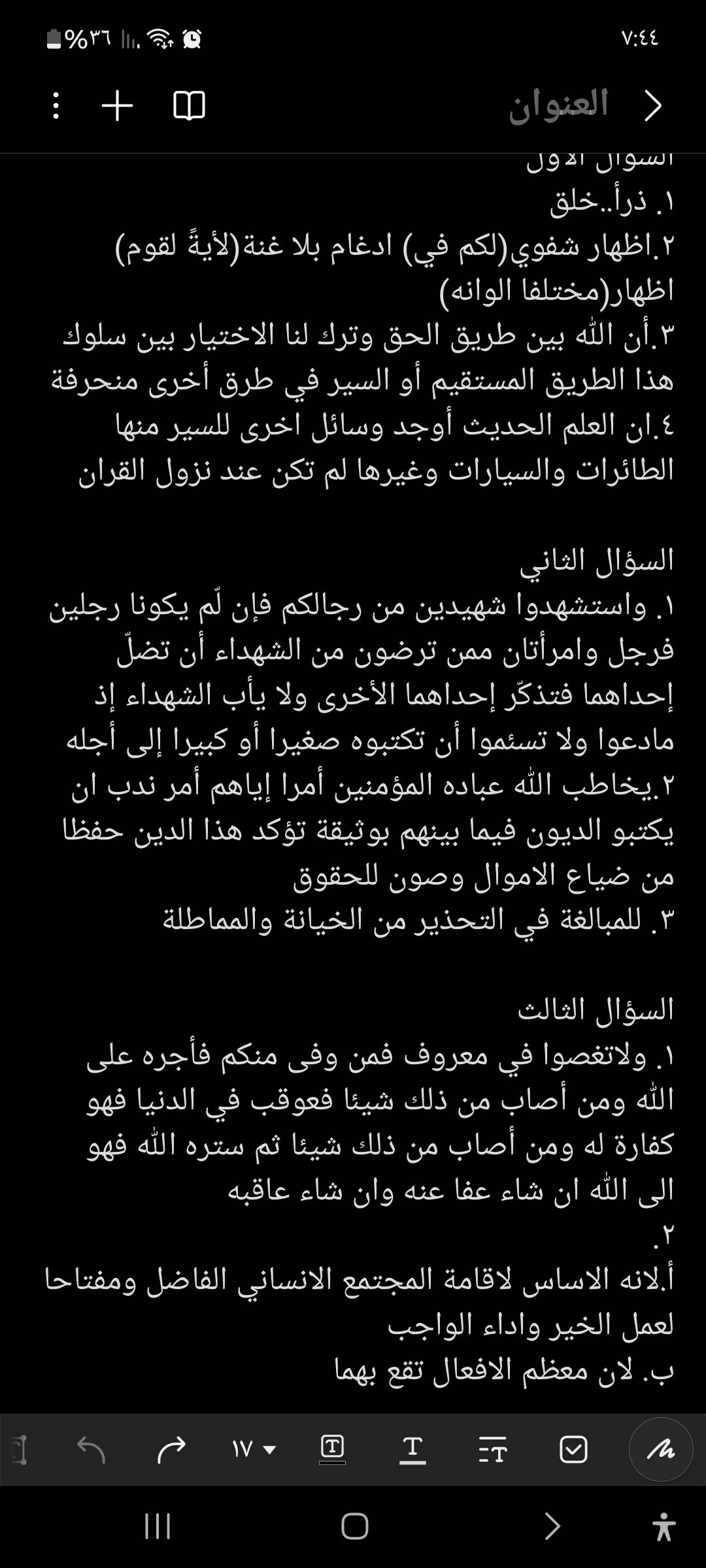Activate the handwriting pen tool

(661, 1450)
